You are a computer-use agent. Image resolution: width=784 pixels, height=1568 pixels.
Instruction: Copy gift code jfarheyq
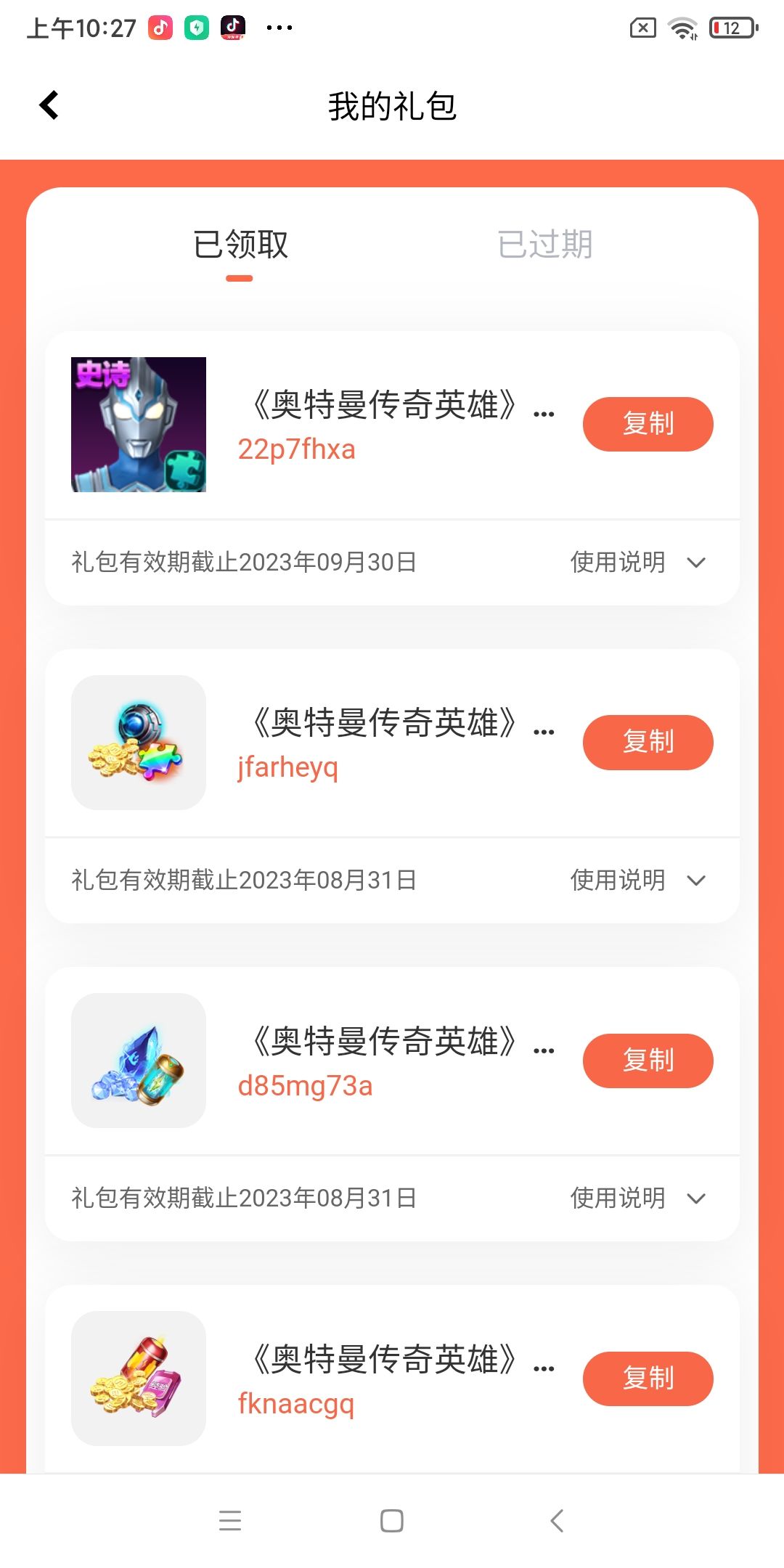tap(648, 742)
